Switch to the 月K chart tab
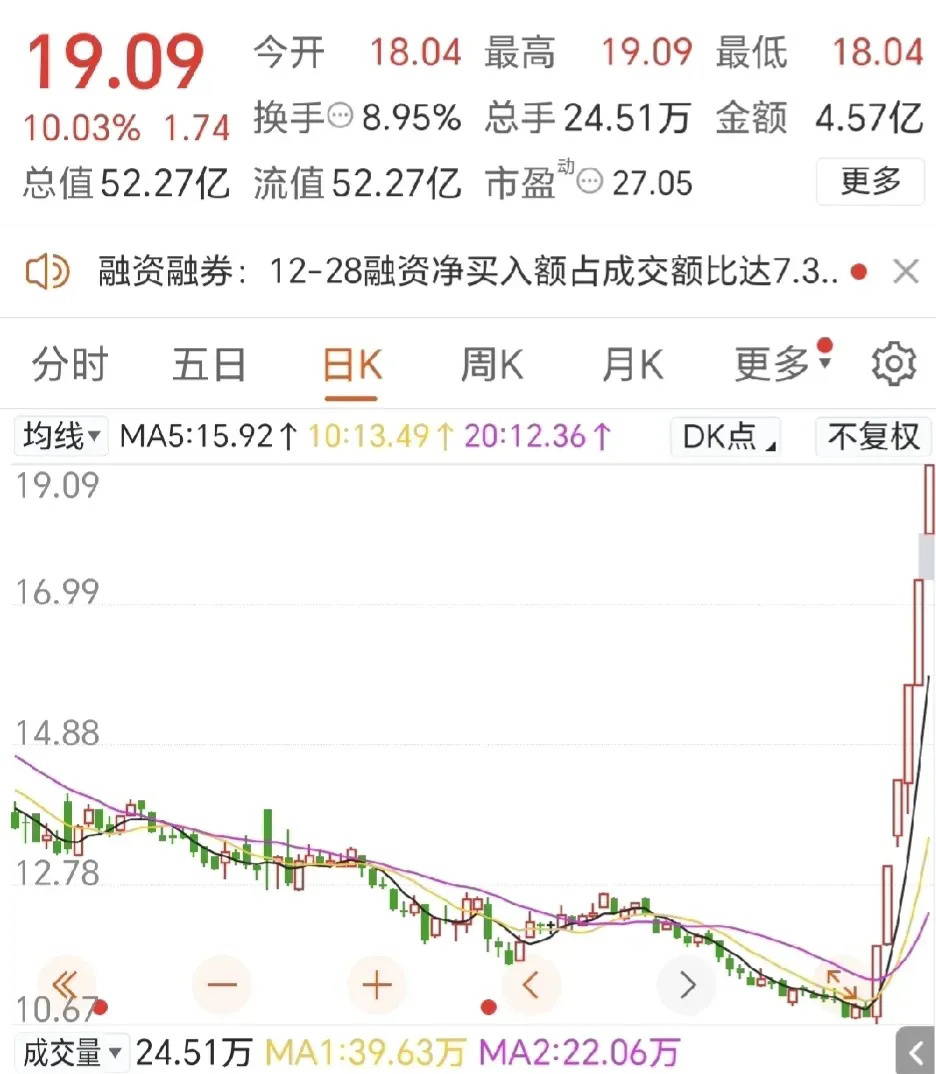The width and height of the screenshot is (936, 1074). [632, 366]
